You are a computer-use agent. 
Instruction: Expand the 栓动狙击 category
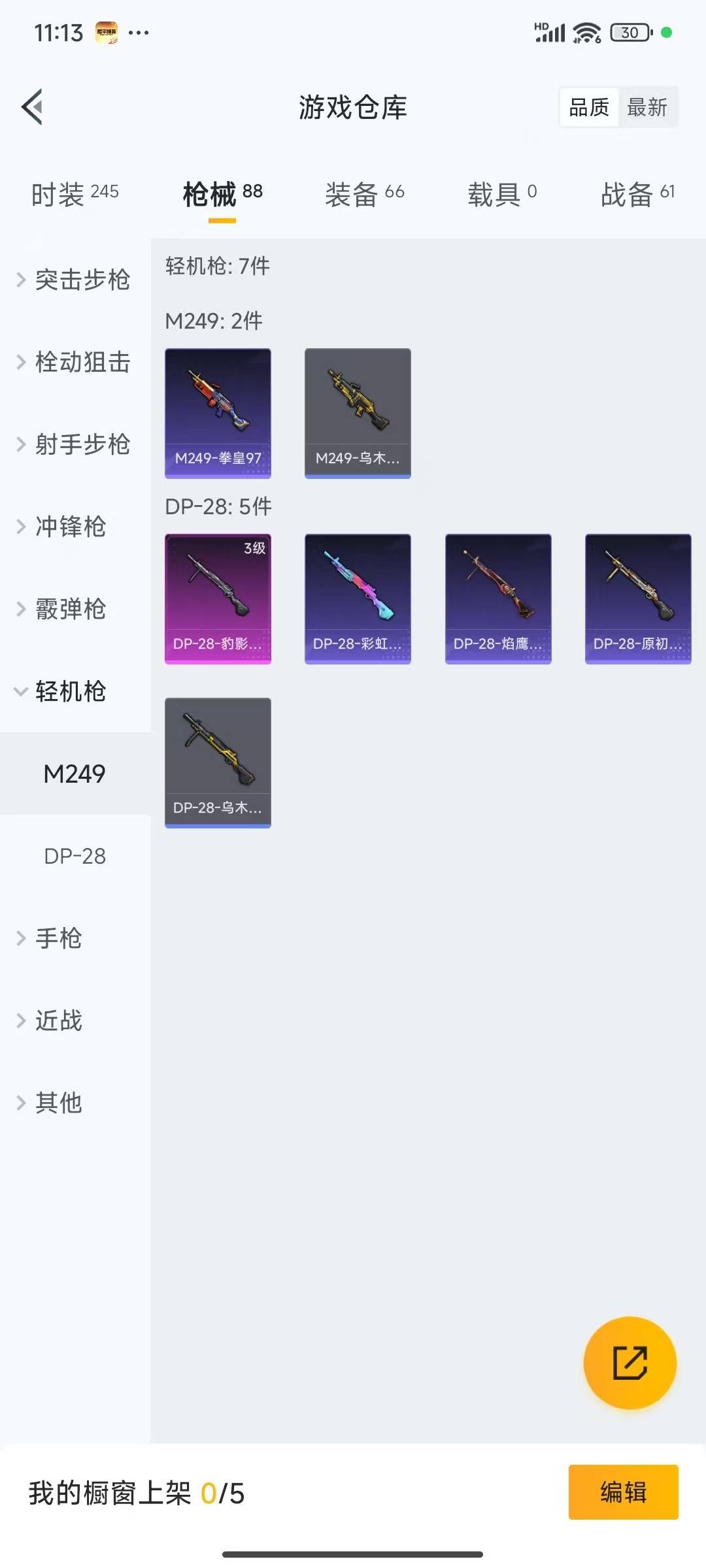(x=75, y=363)
